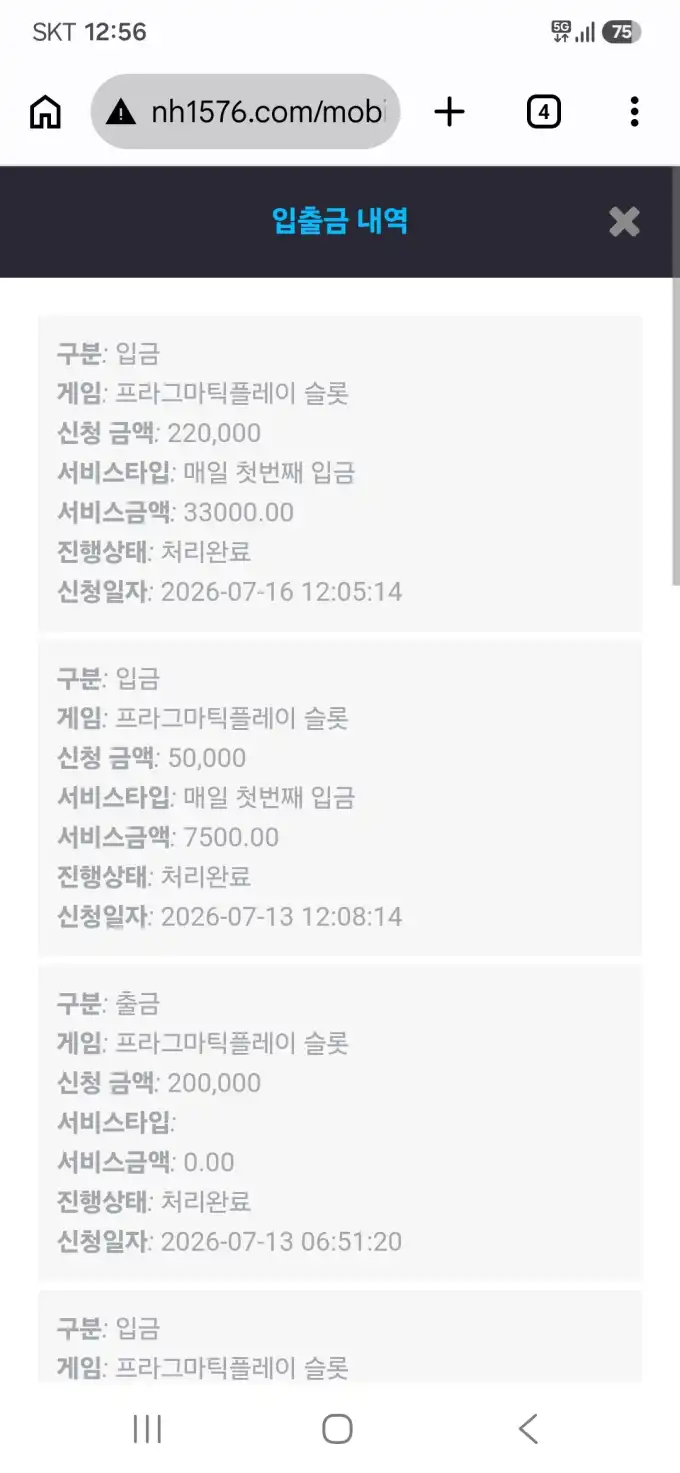Open the tab switcher showing 4 tabs
The height and width of the screenshot is (1473, 680).
pos(543,112)
